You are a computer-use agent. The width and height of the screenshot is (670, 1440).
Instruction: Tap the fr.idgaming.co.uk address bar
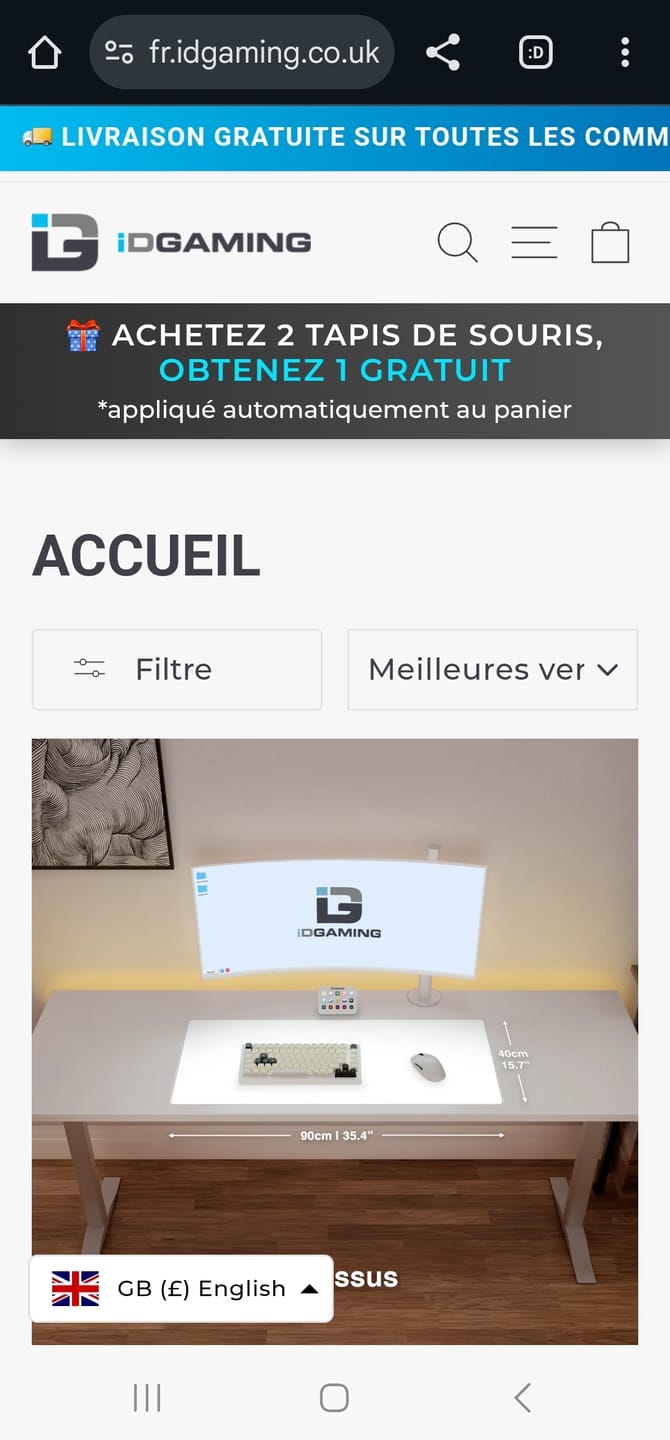coord(242,52)
